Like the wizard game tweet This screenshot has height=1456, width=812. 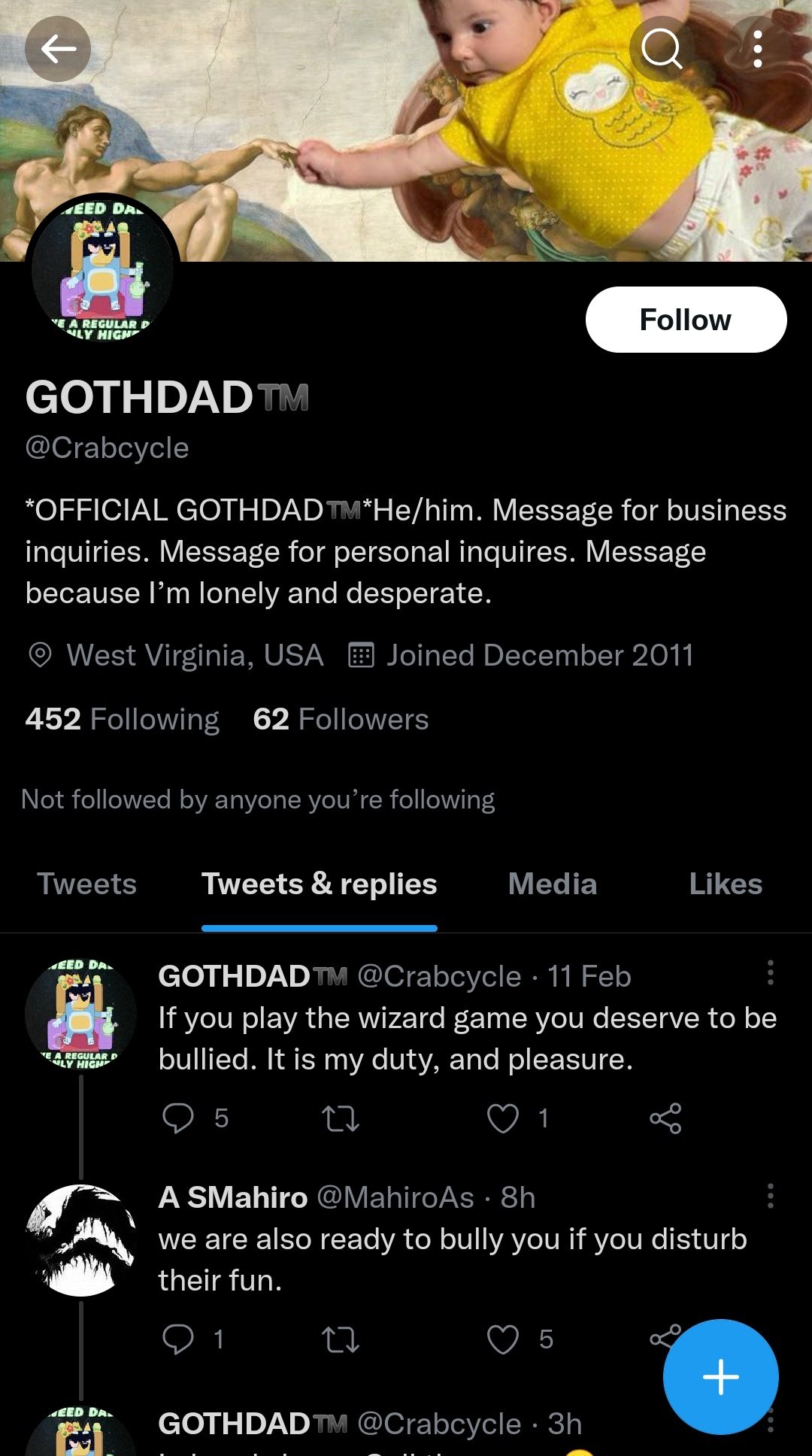503,1118
